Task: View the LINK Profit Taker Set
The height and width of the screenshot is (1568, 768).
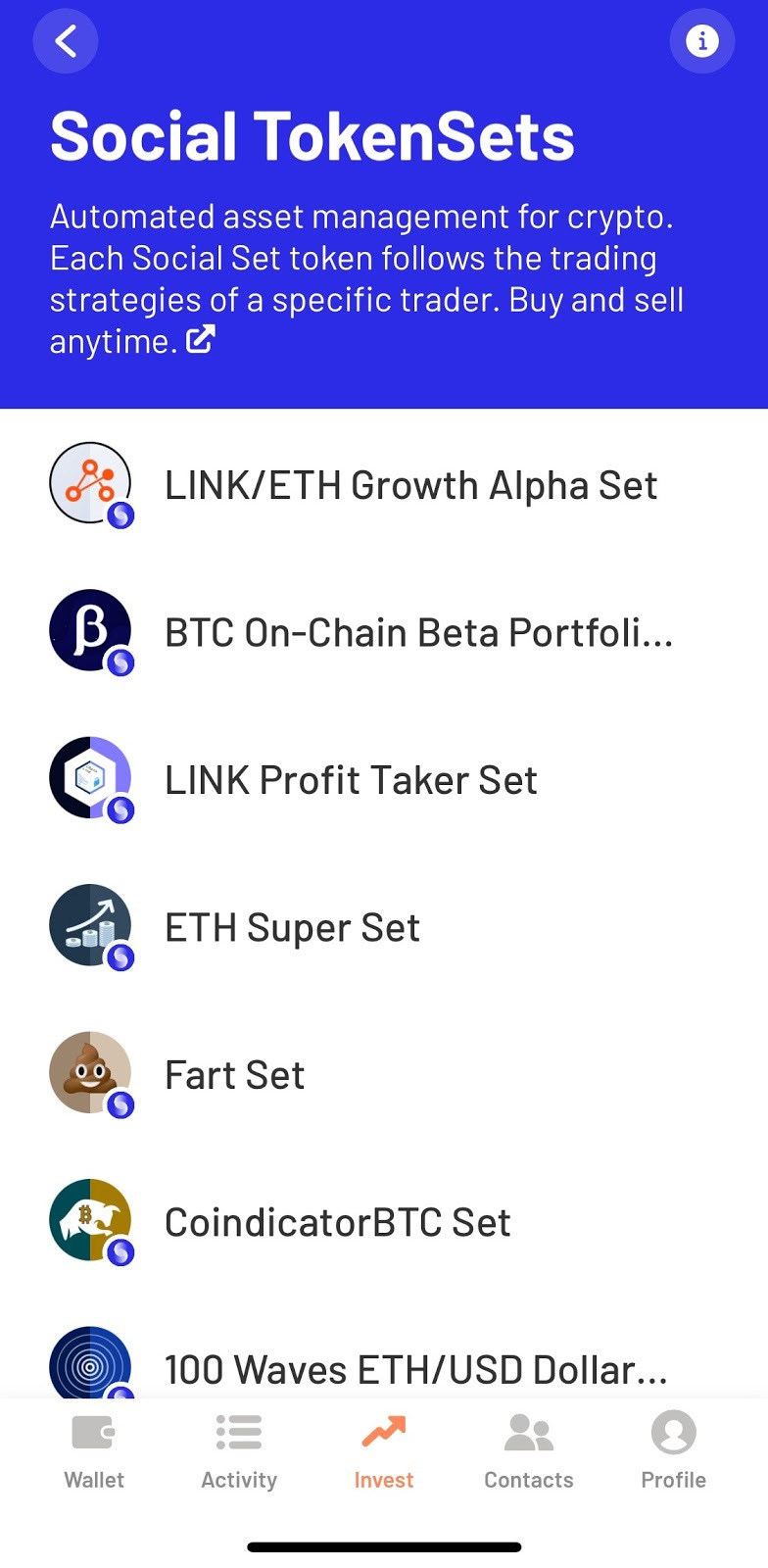Action: click(384, 780)
